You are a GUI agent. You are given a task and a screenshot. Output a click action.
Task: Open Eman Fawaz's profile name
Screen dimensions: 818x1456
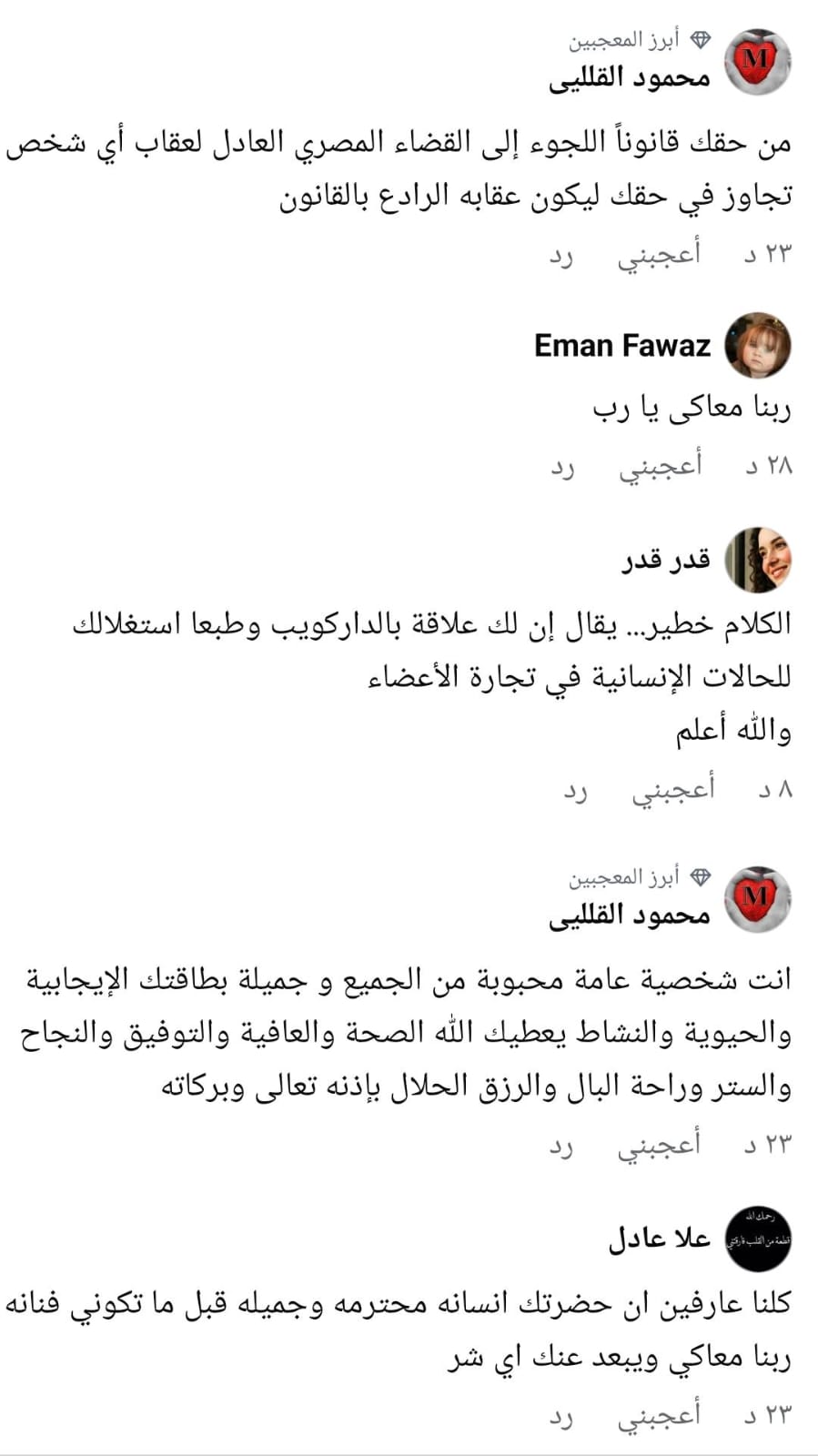tap(621, 346)
